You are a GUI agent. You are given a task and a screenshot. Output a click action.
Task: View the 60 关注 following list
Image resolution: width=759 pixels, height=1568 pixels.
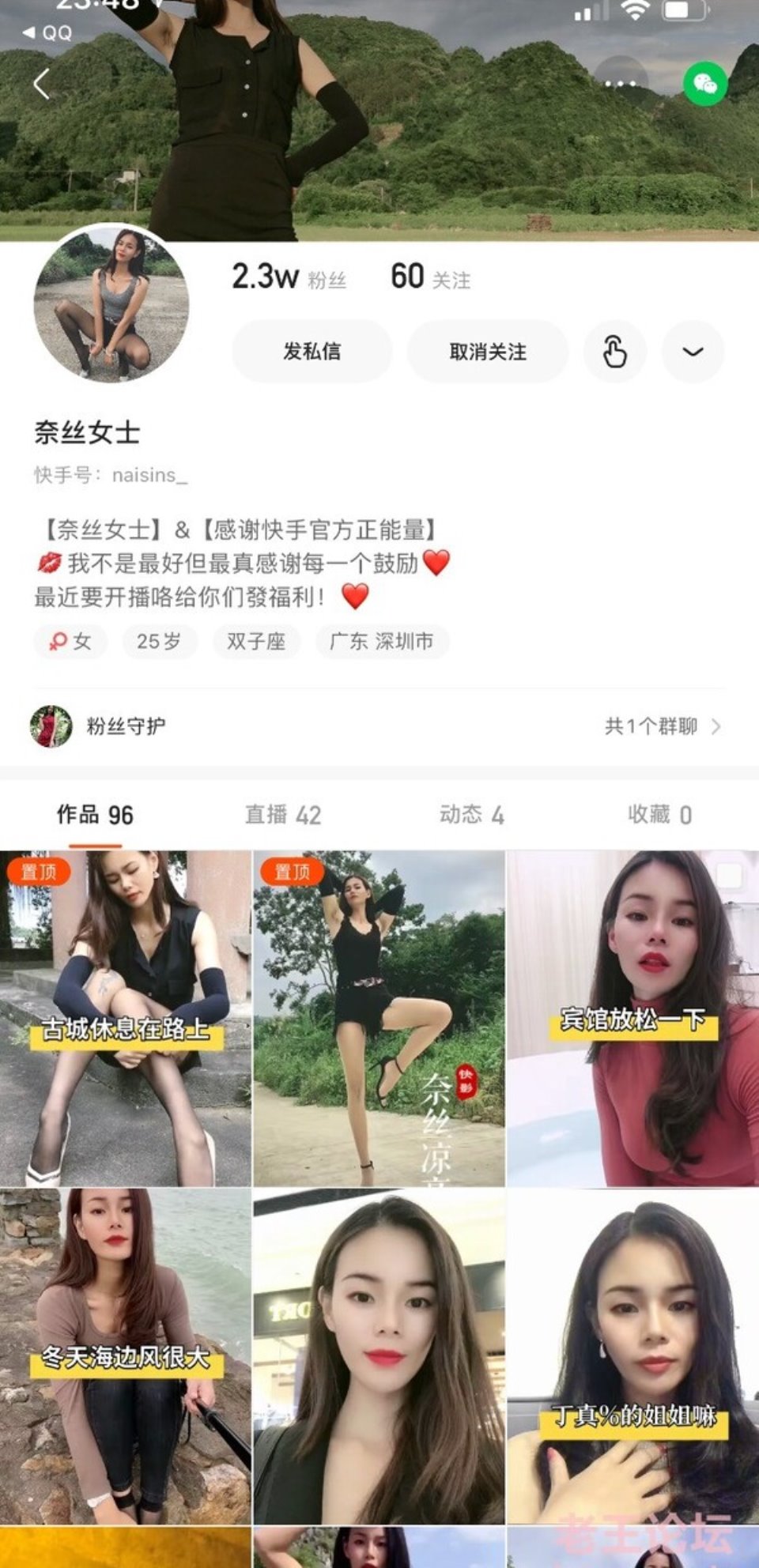point(430,277)
